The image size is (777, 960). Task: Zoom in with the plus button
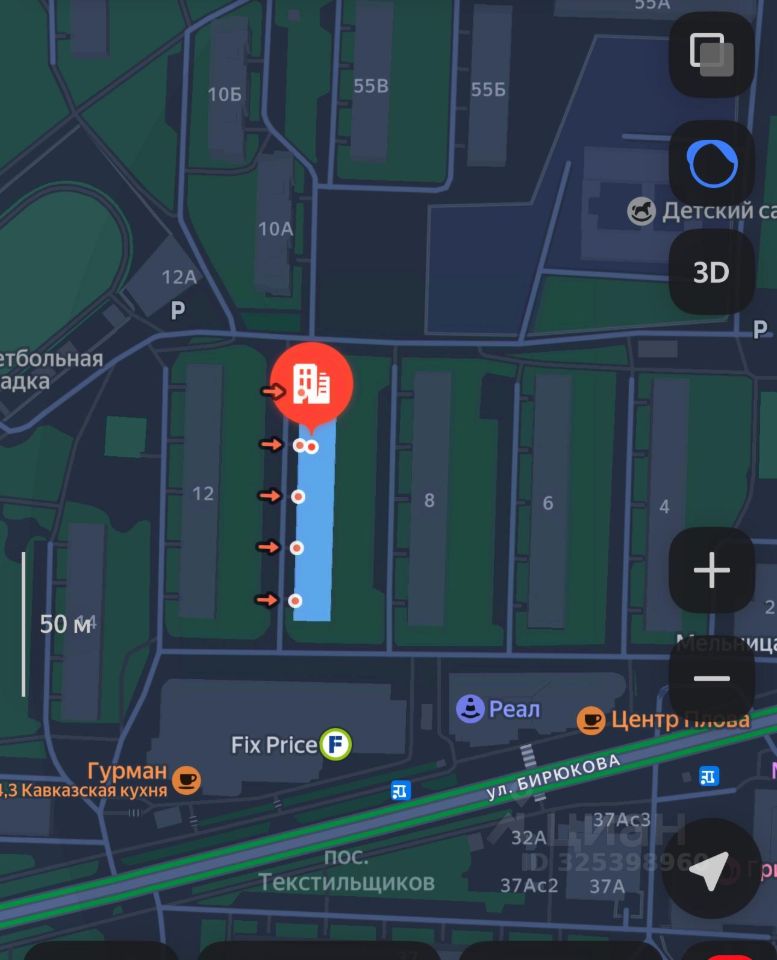[x=711, y=571]
